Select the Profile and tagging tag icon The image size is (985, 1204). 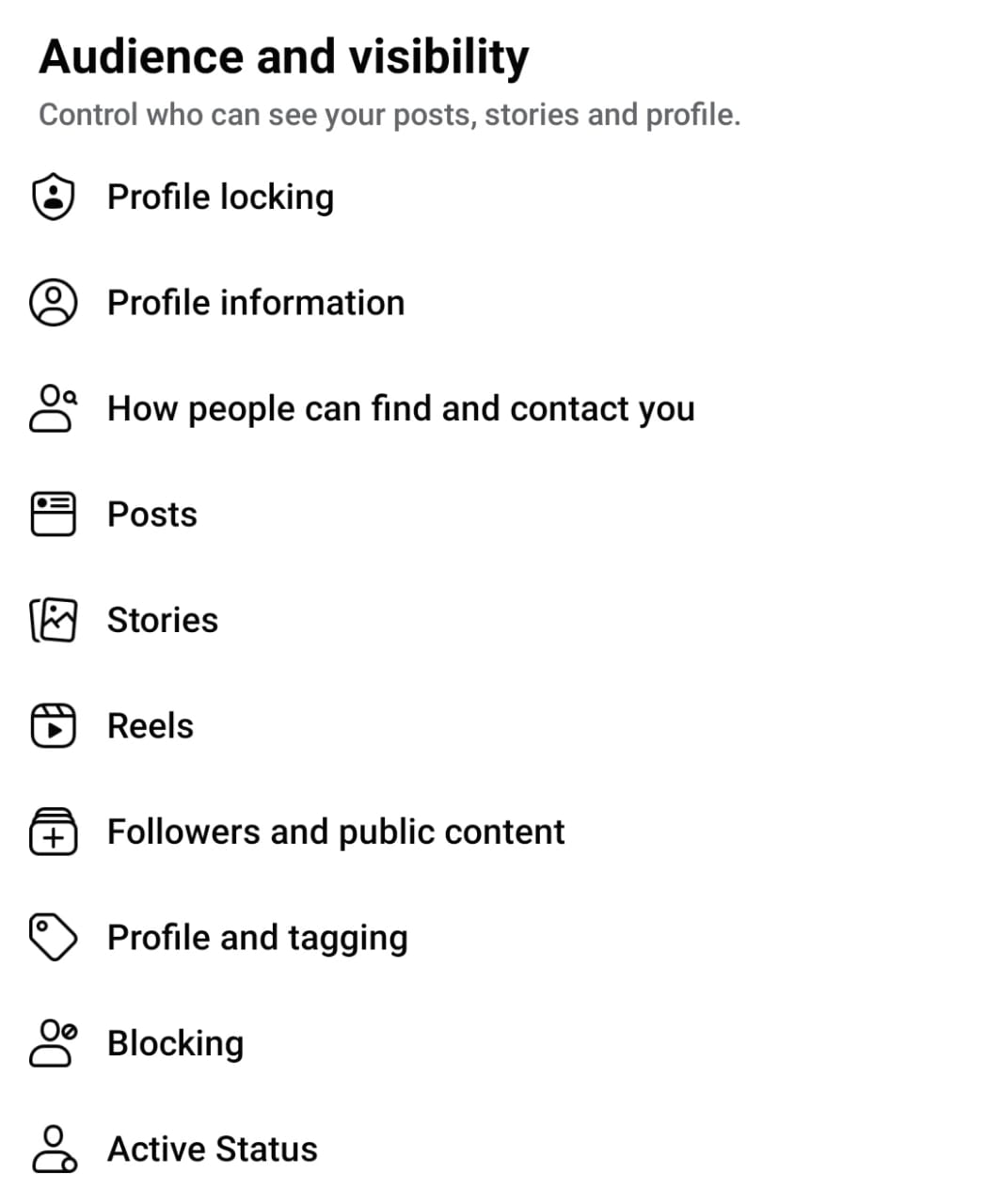(x=54, y=937)
